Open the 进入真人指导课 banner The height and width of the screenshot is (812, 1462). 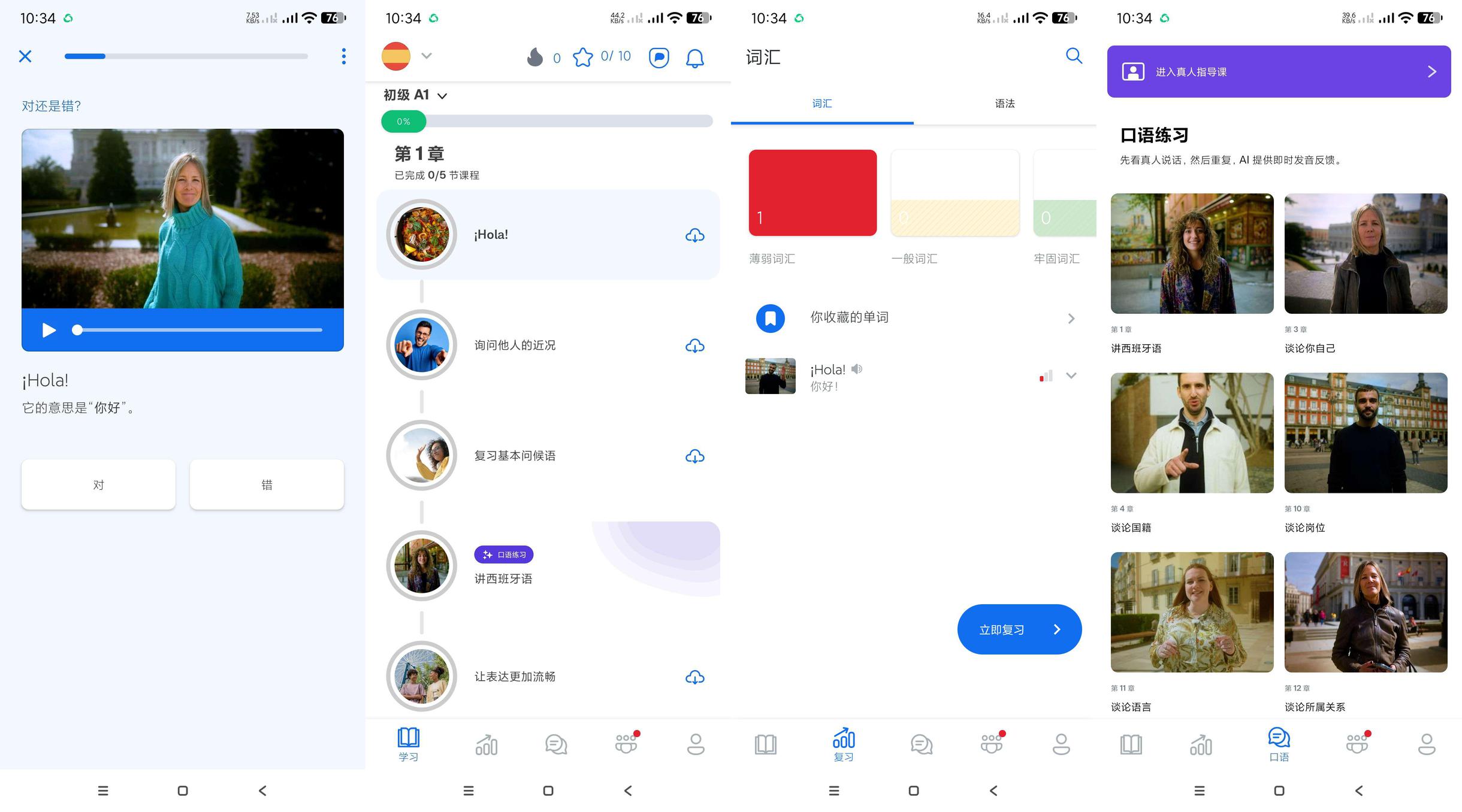click(x=1279, y=72)
